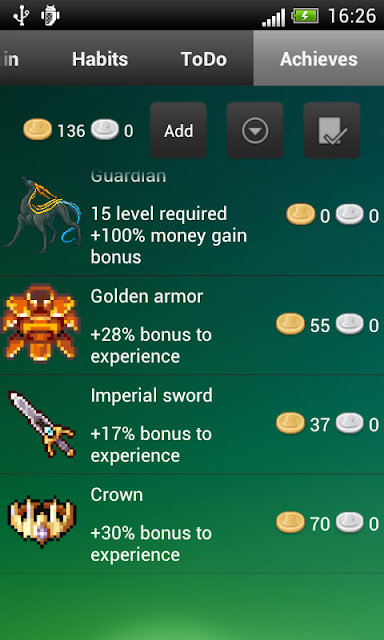Image resolution: width=384 pixels, height=640 pixels.
Task: Switch to the ToDo tab
Action: coord(204,59)
